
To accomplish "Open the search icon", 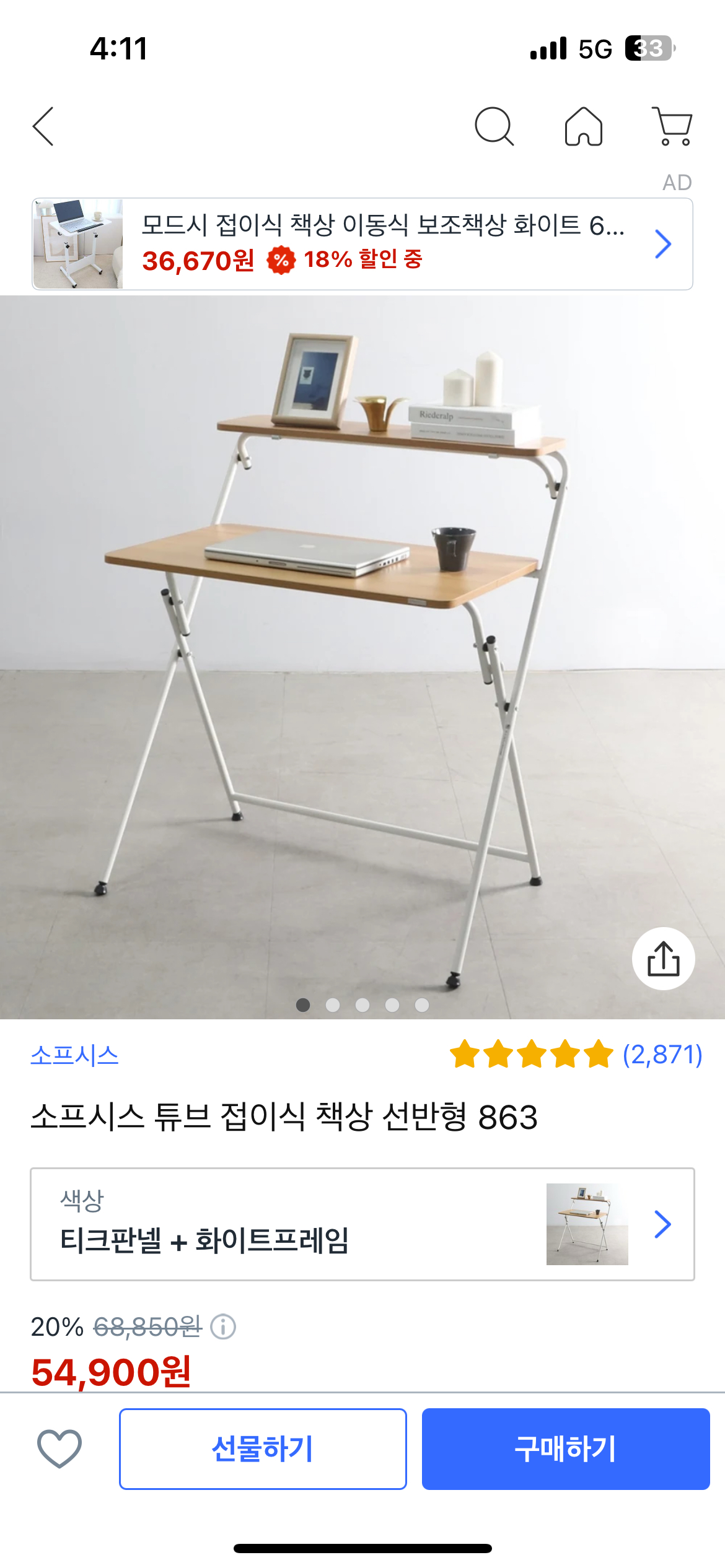I will pyautogui.click(x=494, y=126).
